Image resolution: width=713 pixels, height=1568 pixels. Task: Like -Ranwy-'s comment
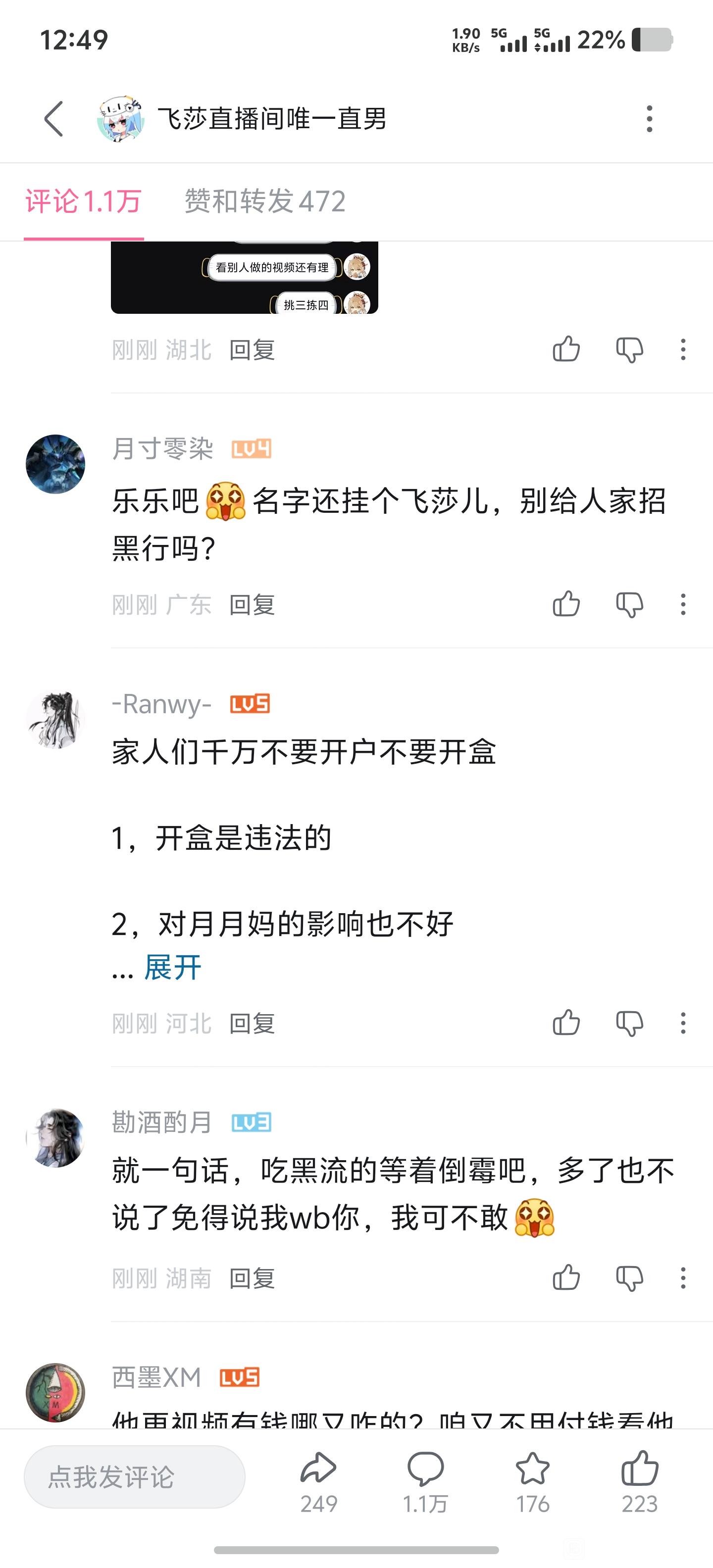[x=566, y=1023]
